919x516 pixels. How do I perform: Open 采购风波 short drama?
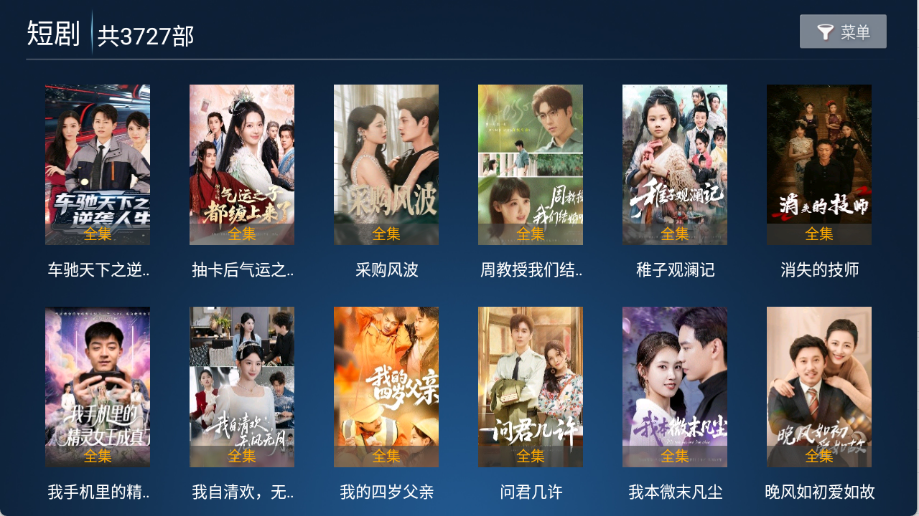point(386,165)
